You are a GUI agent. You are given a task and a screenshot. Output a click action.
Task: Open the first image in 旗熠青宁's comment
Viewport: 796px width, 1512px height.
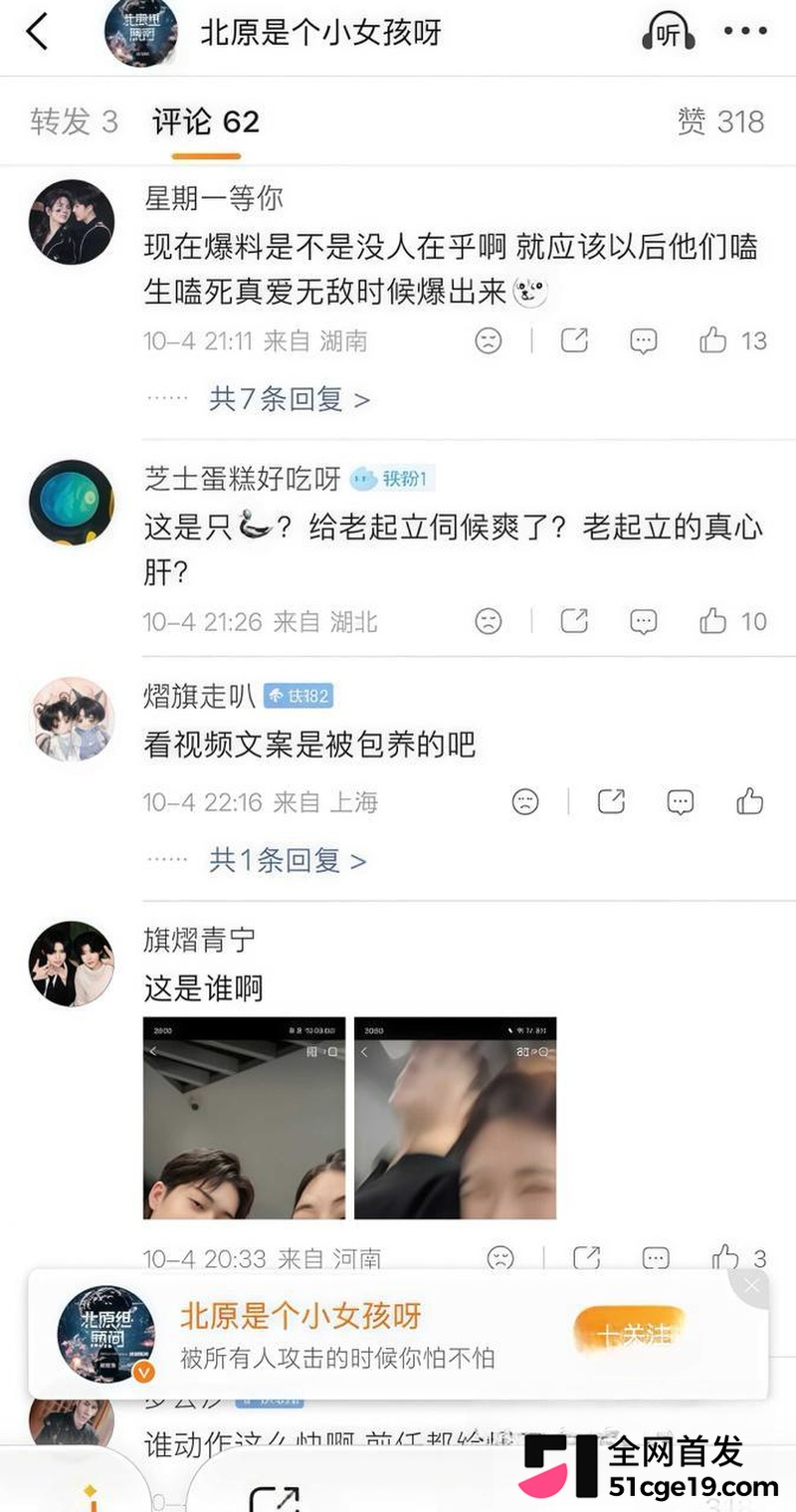click(x=244, y=1118)
